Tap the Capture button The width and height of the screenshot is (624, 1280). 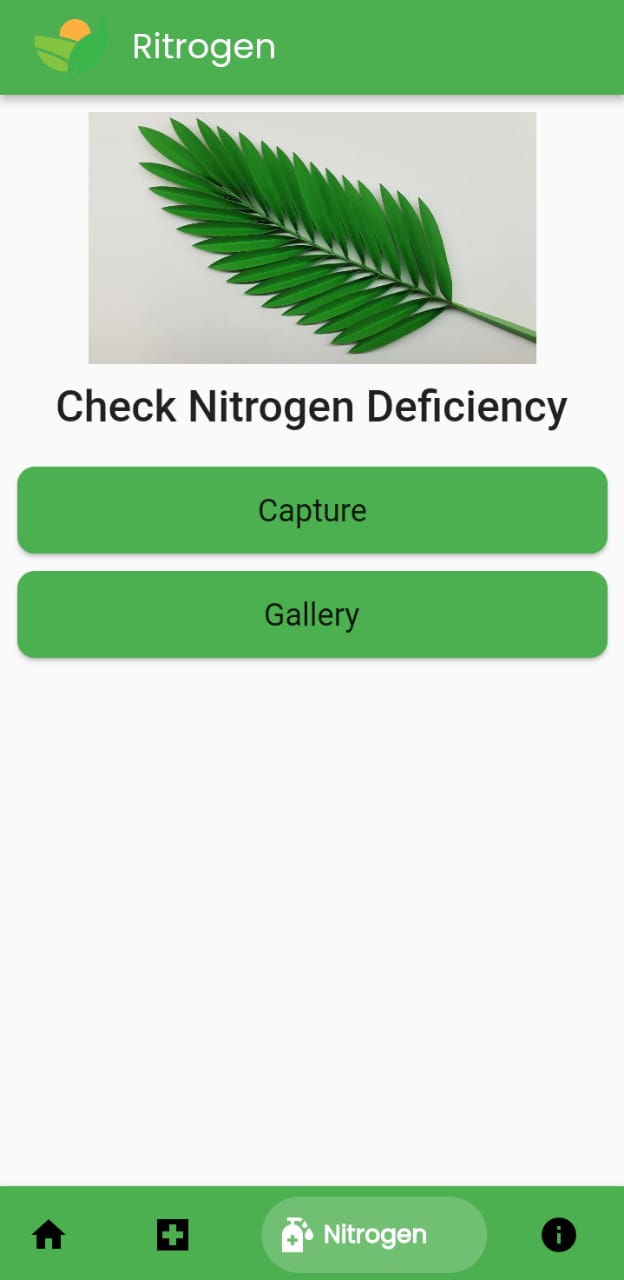(312, 510)
